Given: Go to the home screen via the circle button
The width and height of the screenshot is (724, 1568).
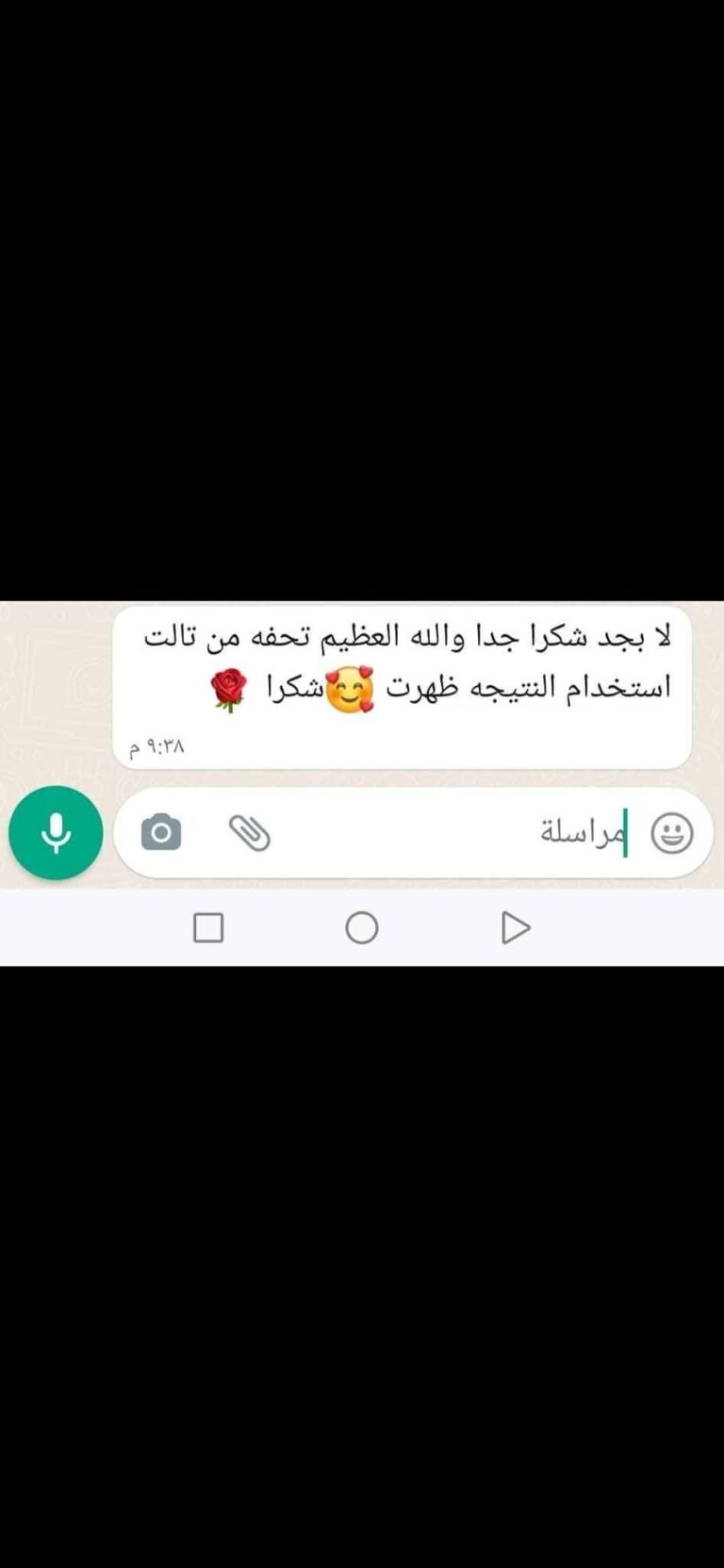Looking at the screenshot, I should point(362,928).
